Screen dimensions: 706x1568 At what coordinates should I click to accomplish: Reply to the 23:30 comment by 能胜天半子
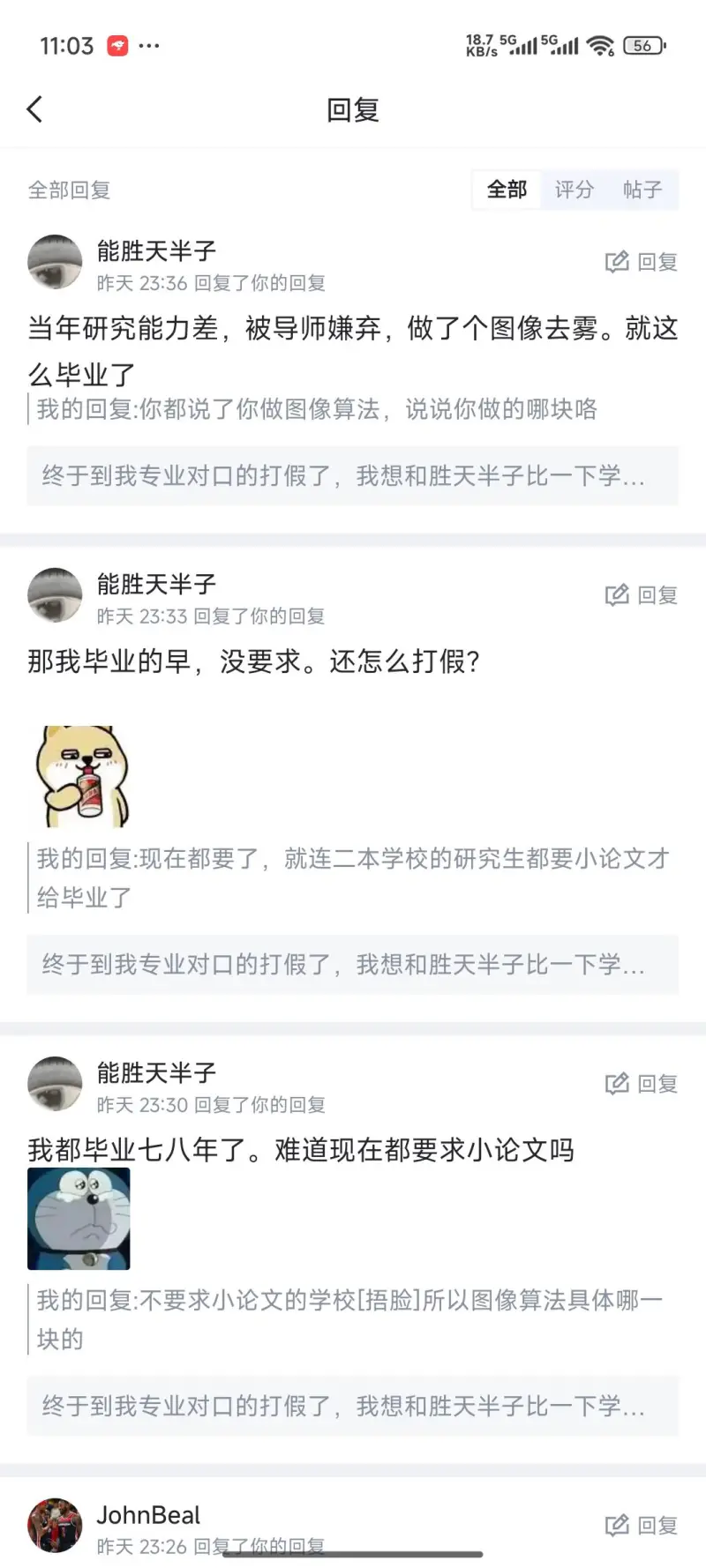[x=642, y=1084]
